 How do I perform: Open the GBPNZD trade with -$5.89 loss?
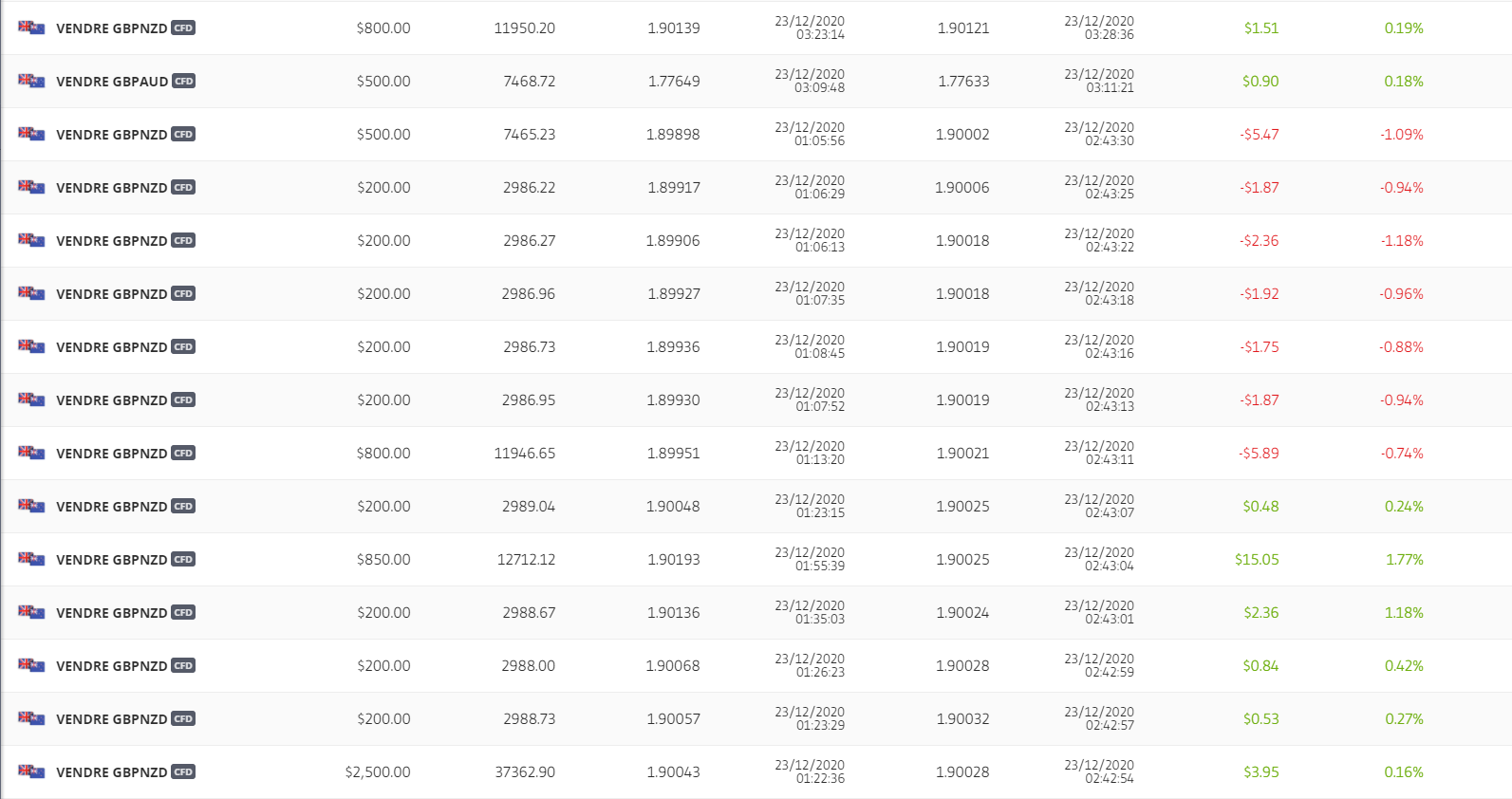(112, 454)
